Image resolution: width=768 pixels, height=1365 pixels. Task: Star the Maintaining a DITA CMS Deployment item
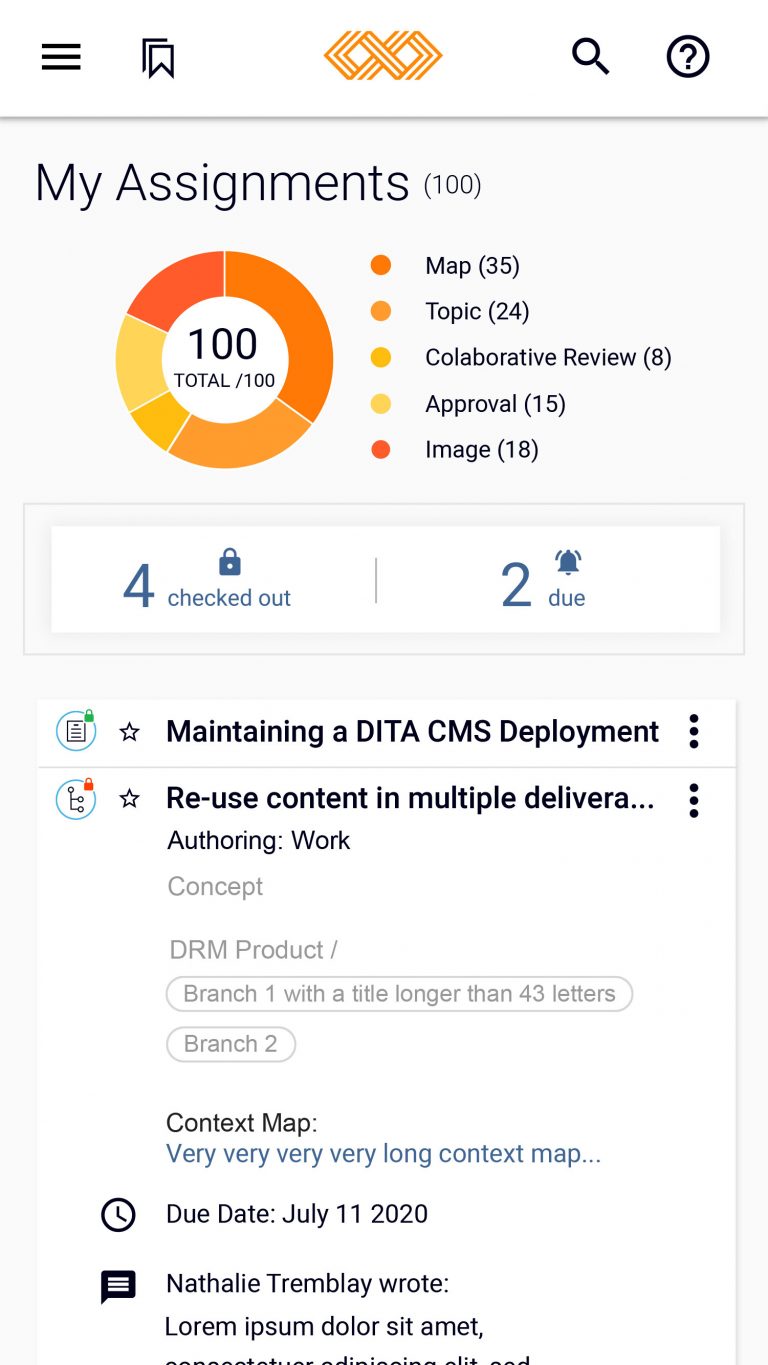(x=129, y=732)
